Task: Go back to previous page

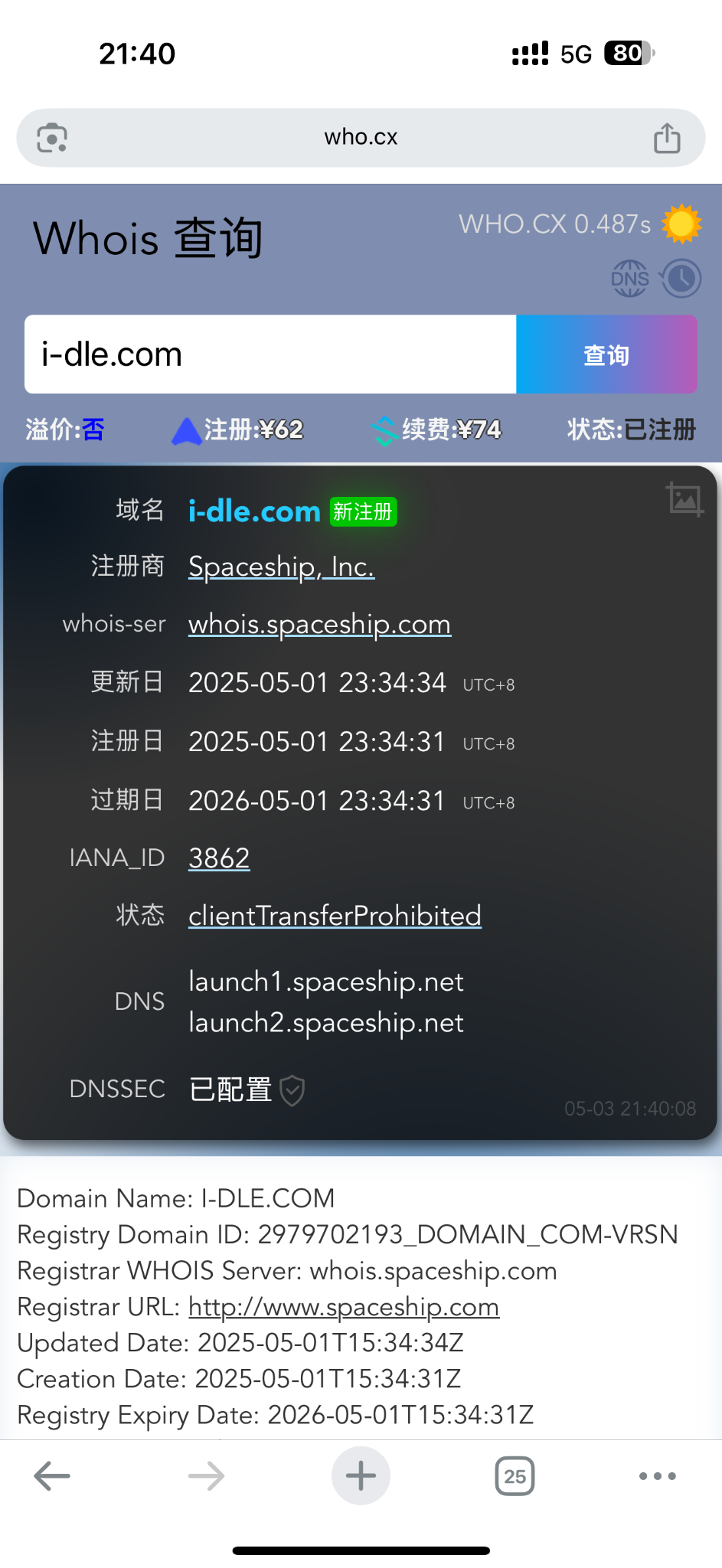Action: click(52, 1475)
